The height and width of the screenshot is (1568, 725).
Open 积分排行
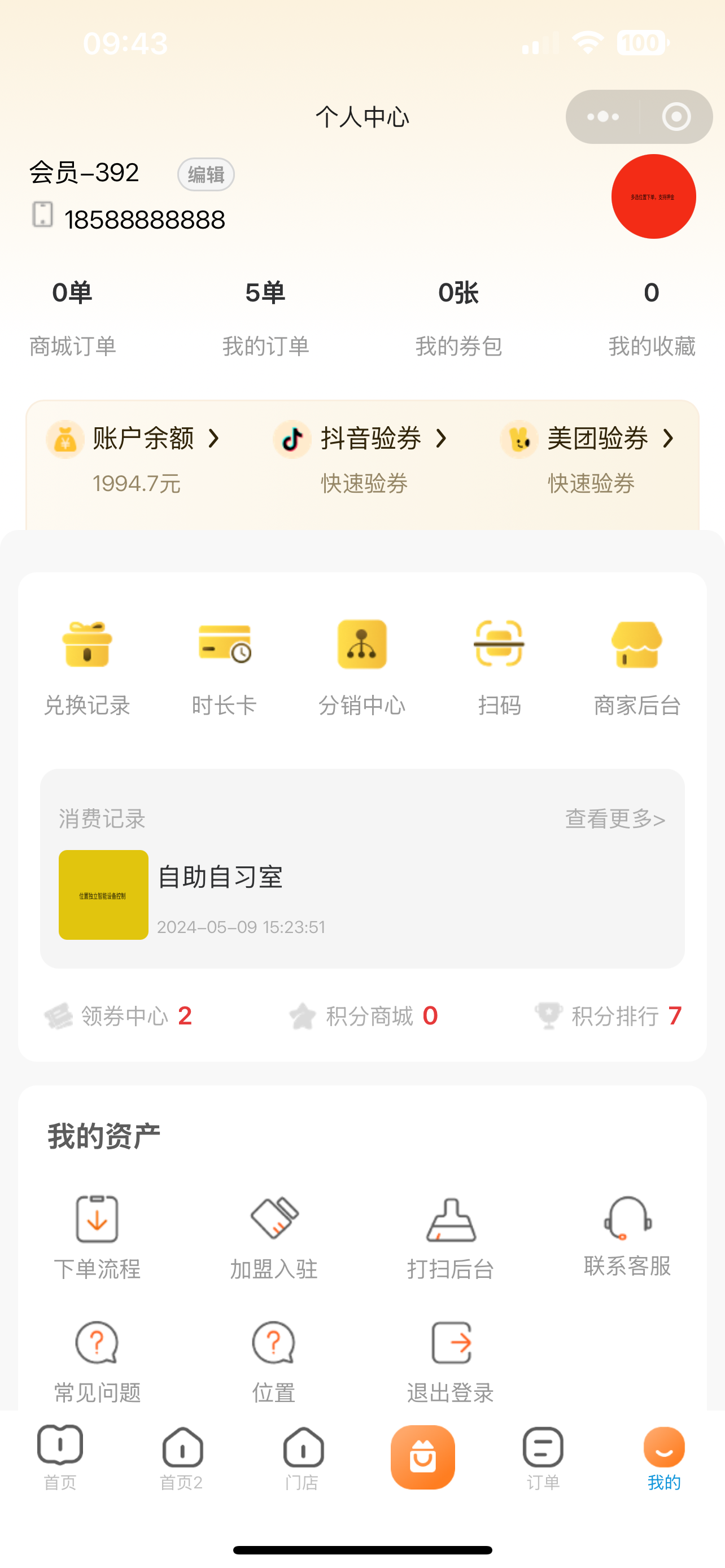608,1016
